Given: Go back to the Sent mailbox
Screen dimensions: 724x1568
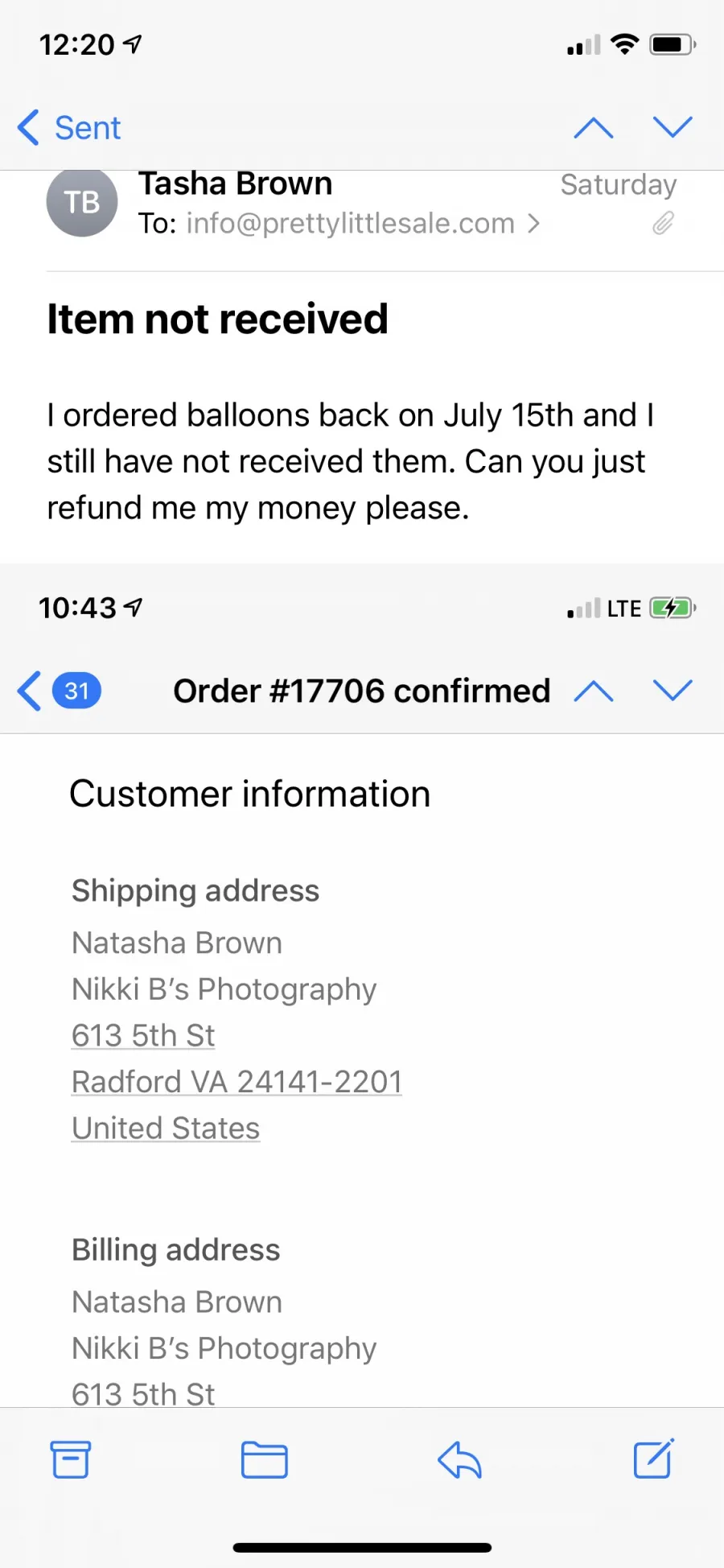Looking at the screenshot, I should tap(69, 128).
